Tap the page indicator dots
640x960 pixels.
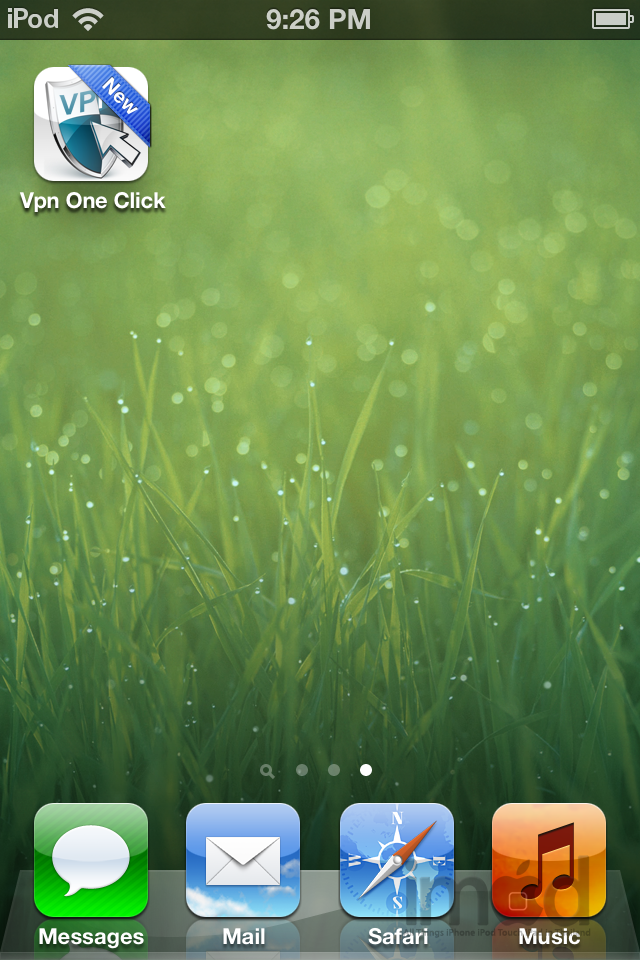pyautogui.click(x=316, y=770)
